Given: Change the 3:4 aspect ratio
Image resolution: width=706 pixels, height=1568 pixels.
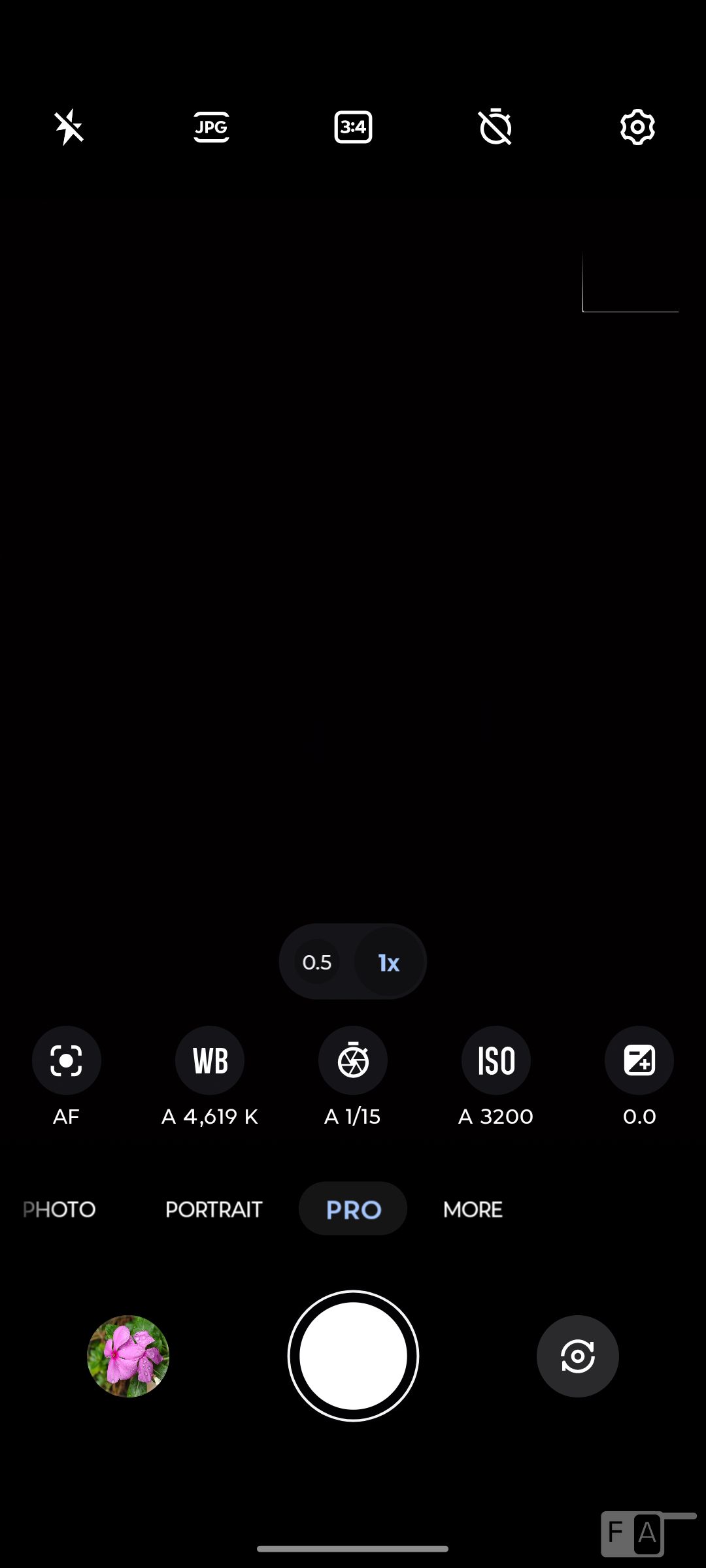Looking at the screenshot, I should tap(353, 127).
